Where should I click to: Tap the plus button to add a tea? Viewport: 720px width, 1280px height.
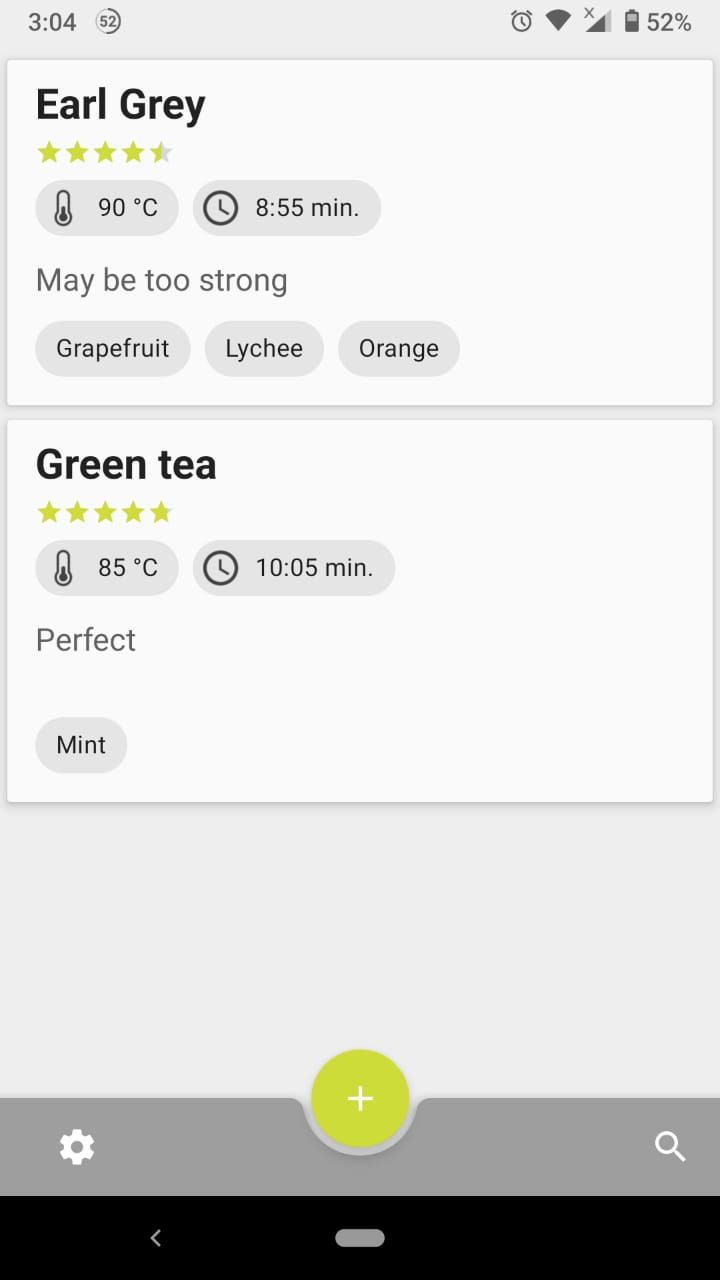click(359, 1097)
